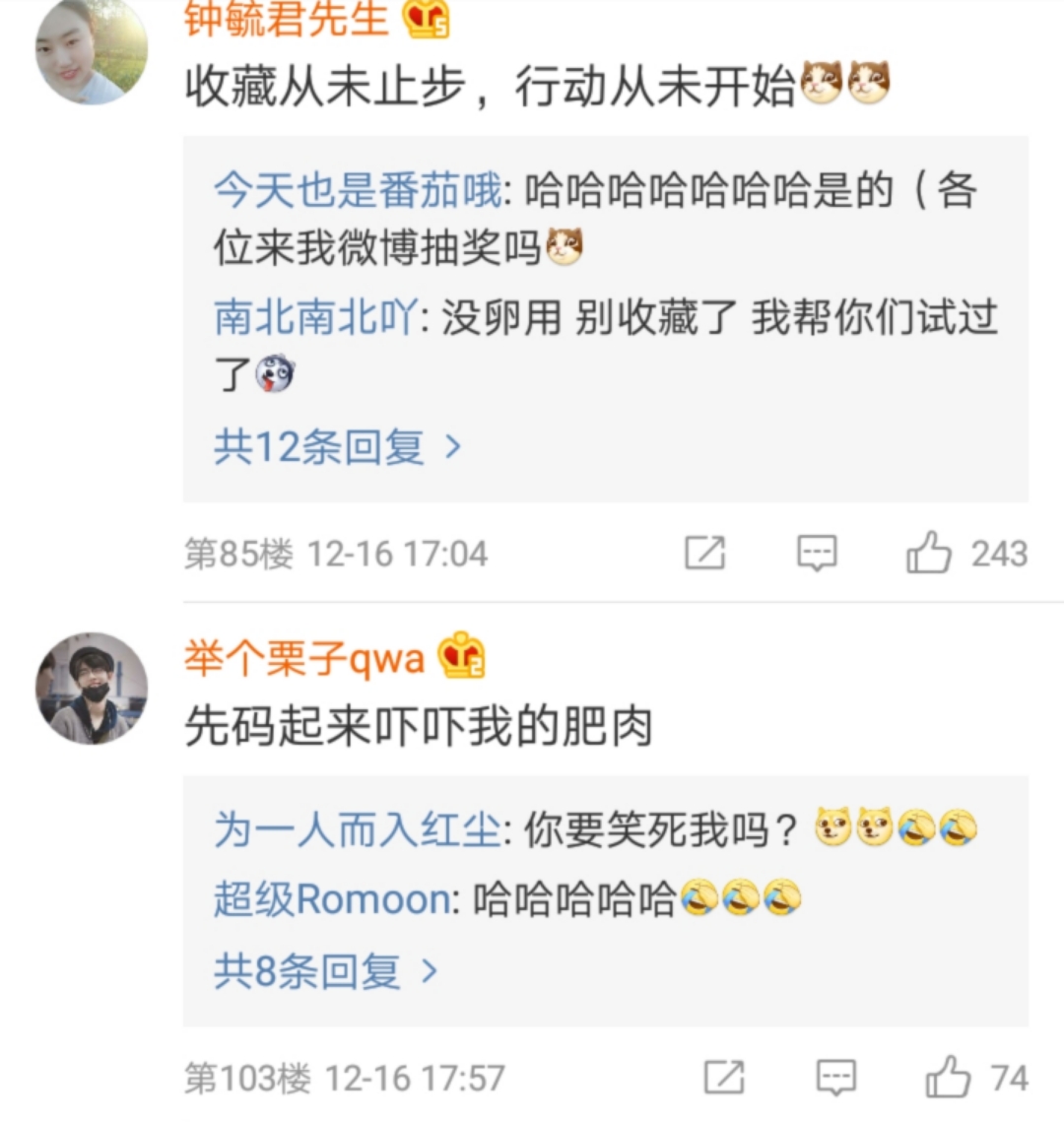Reply to the comment on floor 85

coord(817,554)
